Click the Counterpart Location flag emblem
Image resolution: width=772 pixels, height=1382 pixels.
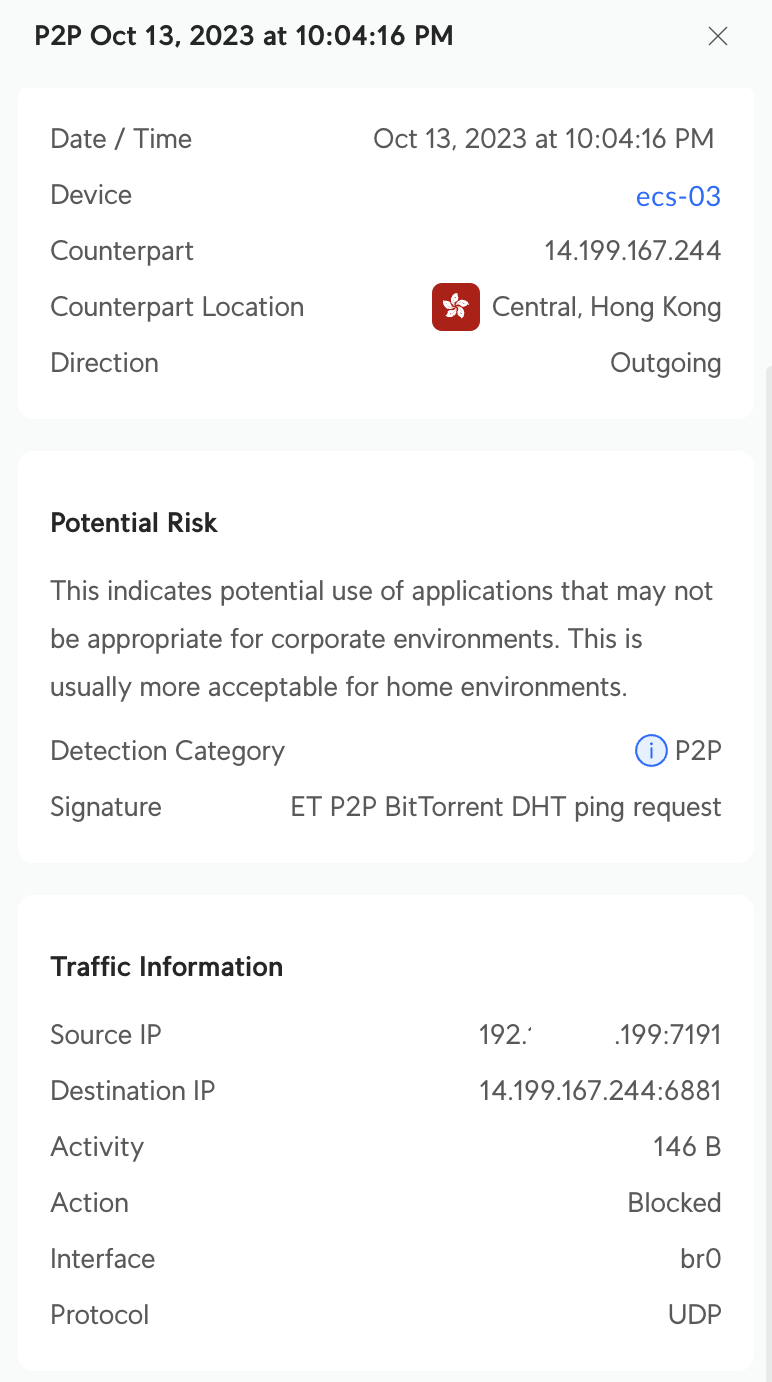[x=456, y=307]
